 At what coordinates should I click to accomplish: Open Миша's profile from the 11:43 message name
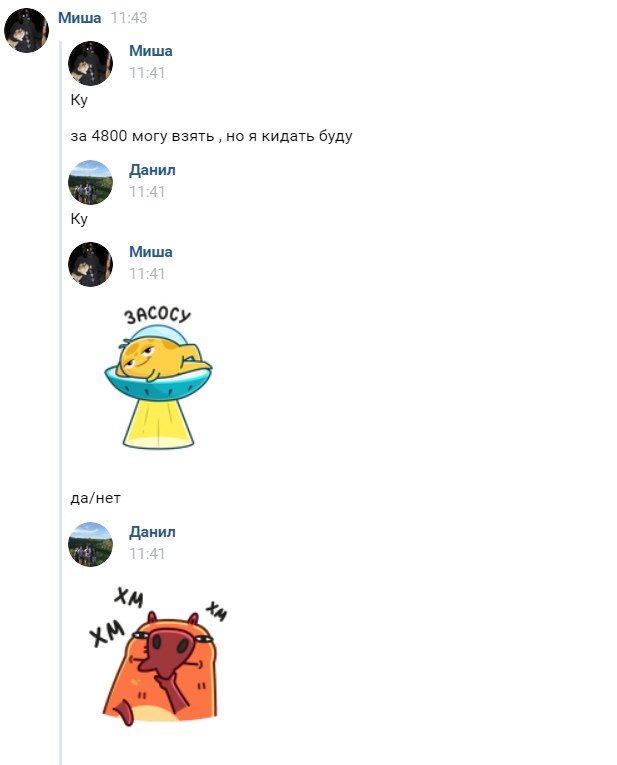pos(79,18)
